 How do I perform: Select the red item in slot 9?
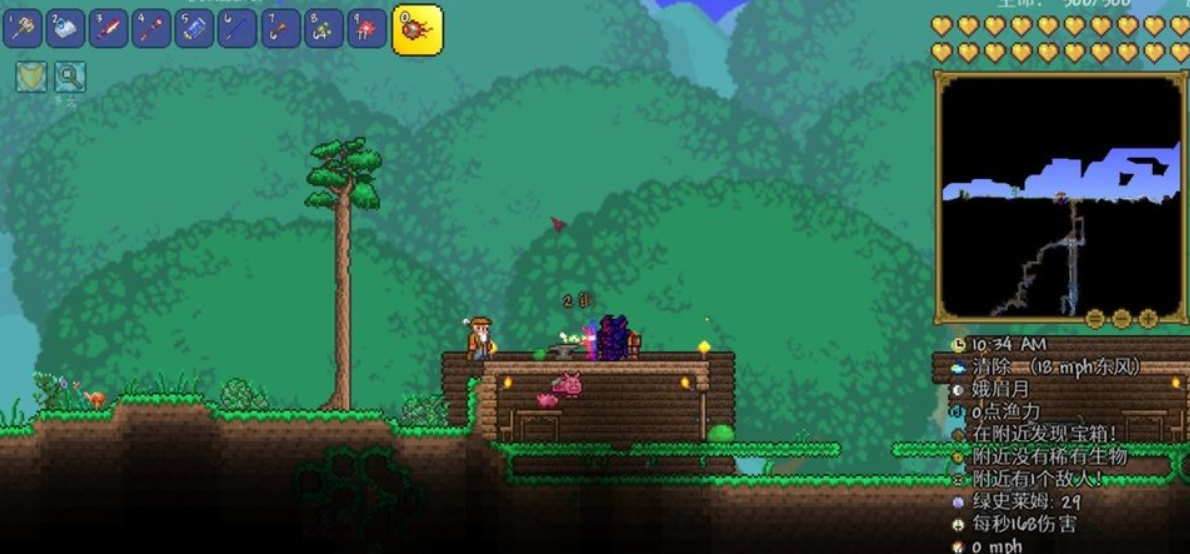pyautogui.click(x=366, y=28)
